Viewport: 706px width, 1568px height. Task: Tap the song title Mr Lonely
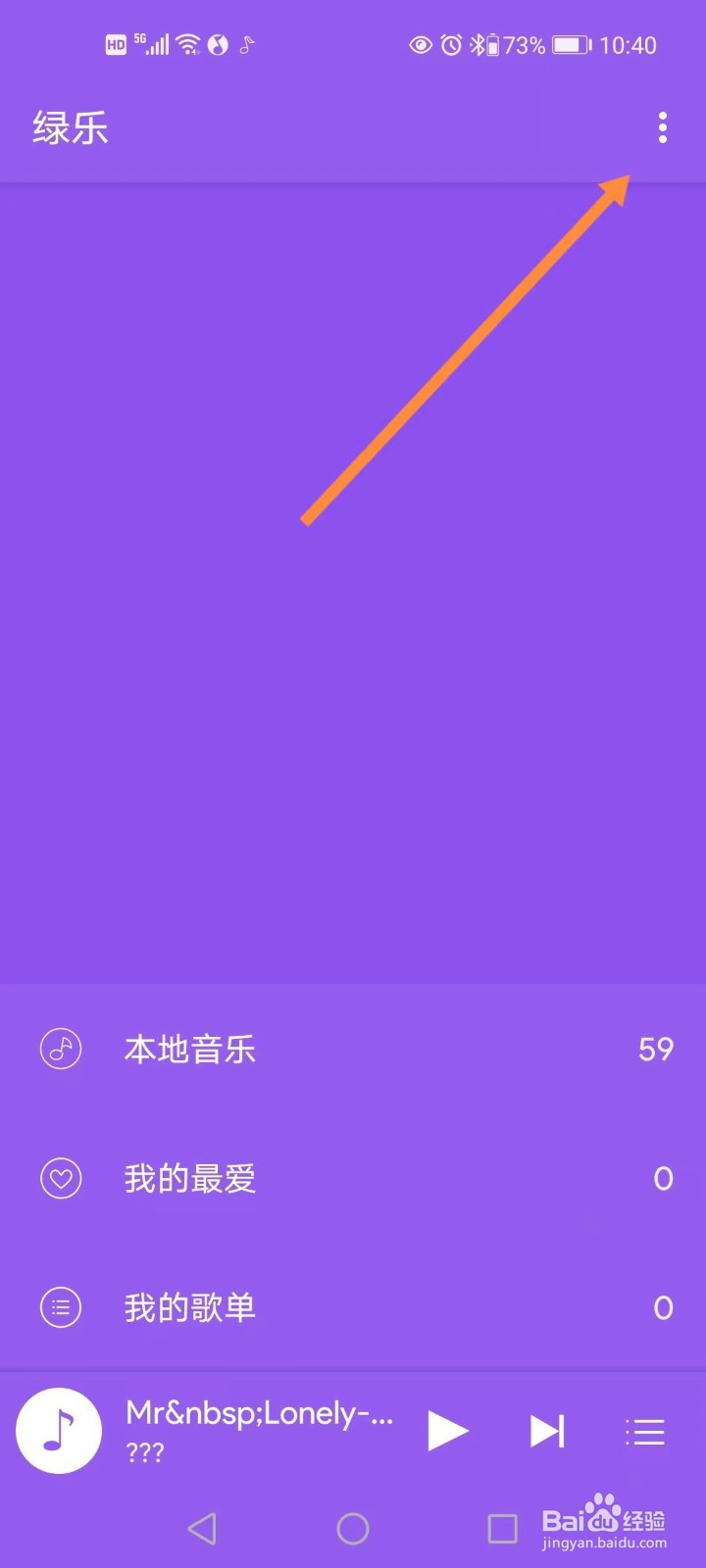point(260,1413)
